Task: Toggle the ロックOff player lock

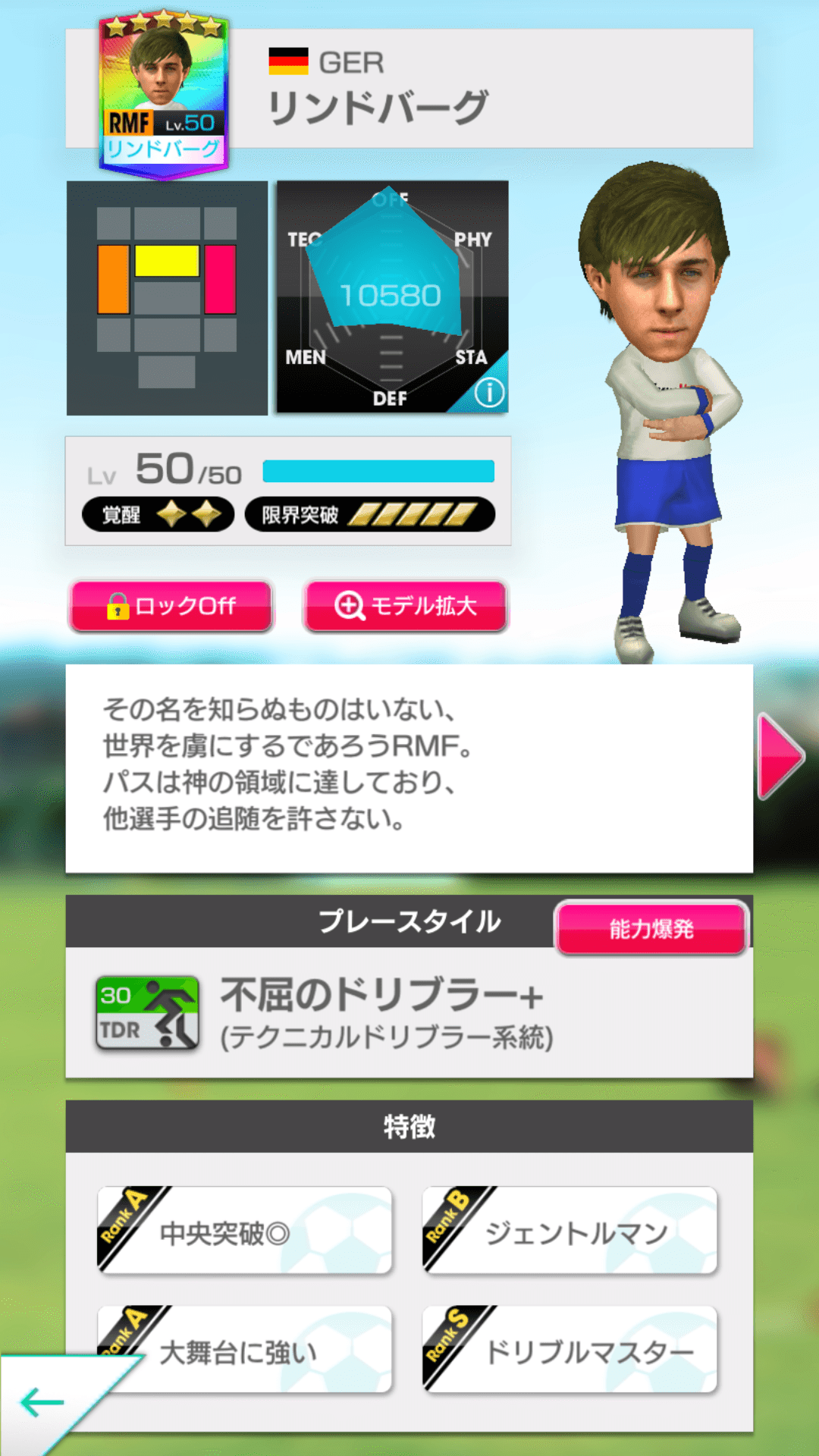Action: point(171,605)
